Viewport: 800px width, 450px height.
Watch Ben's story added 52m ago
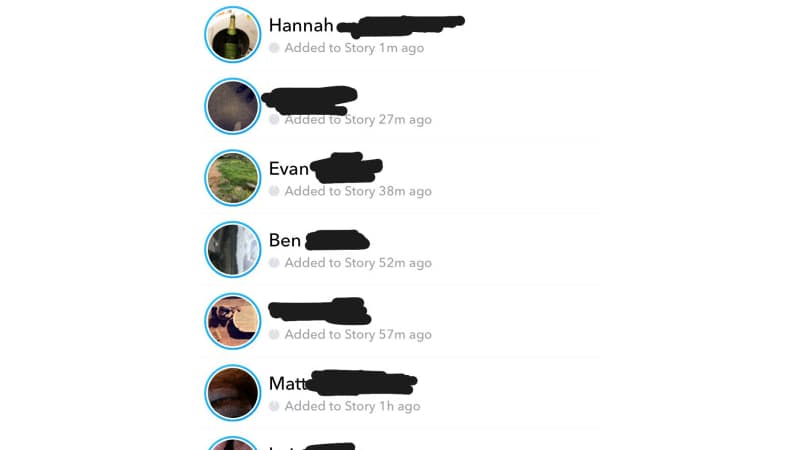point(233,249)
